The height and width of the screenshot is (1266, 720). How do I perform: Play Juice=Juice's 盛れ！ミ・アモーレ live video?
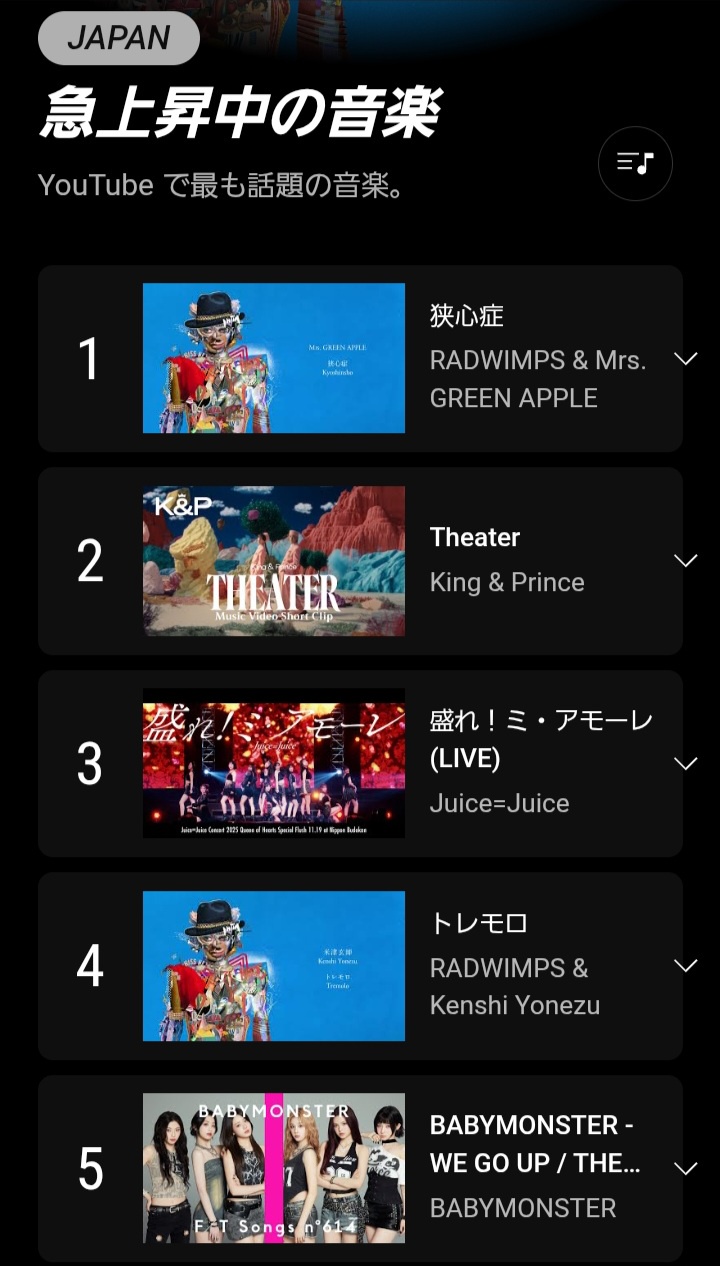coord(274,763)
